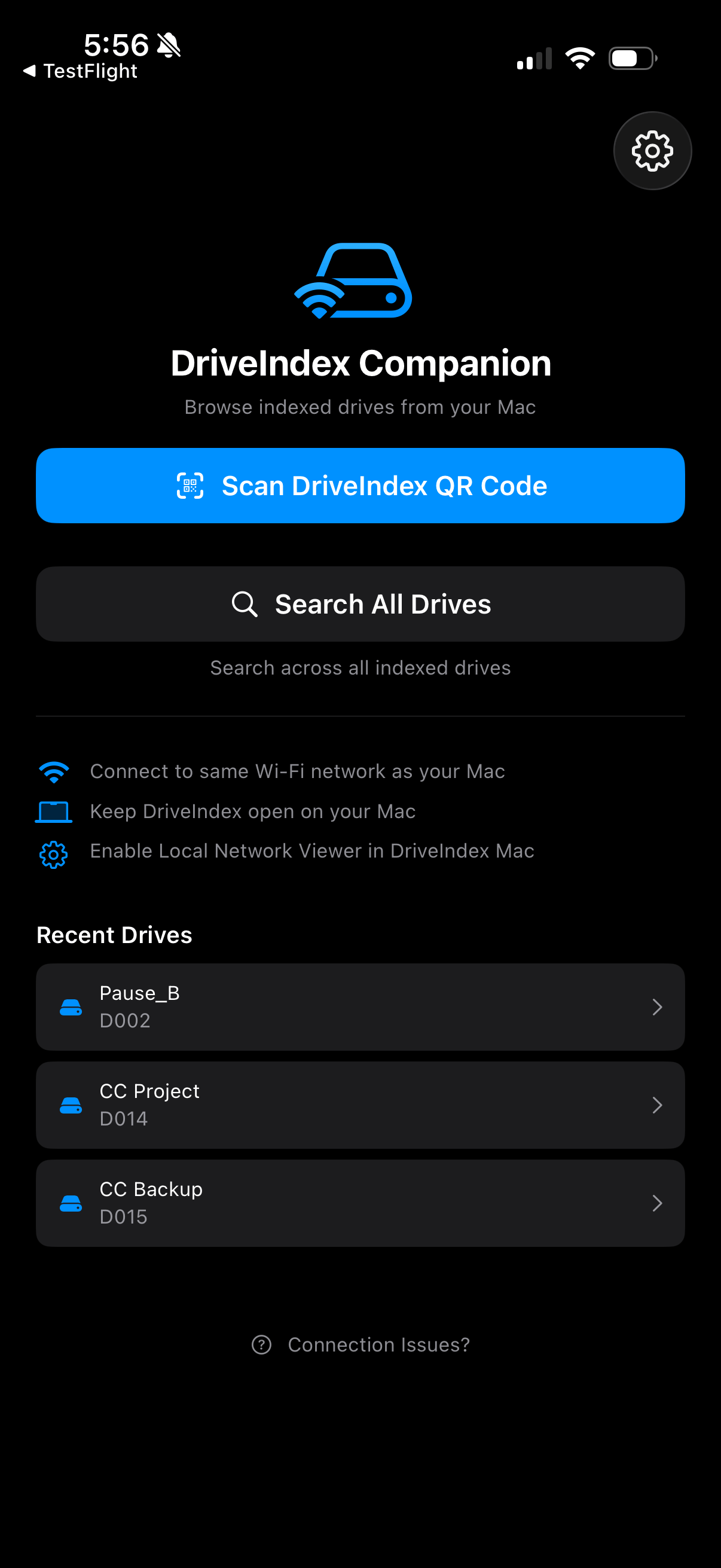
Task: Open the settings gear at top right
Action: (652, 150)
